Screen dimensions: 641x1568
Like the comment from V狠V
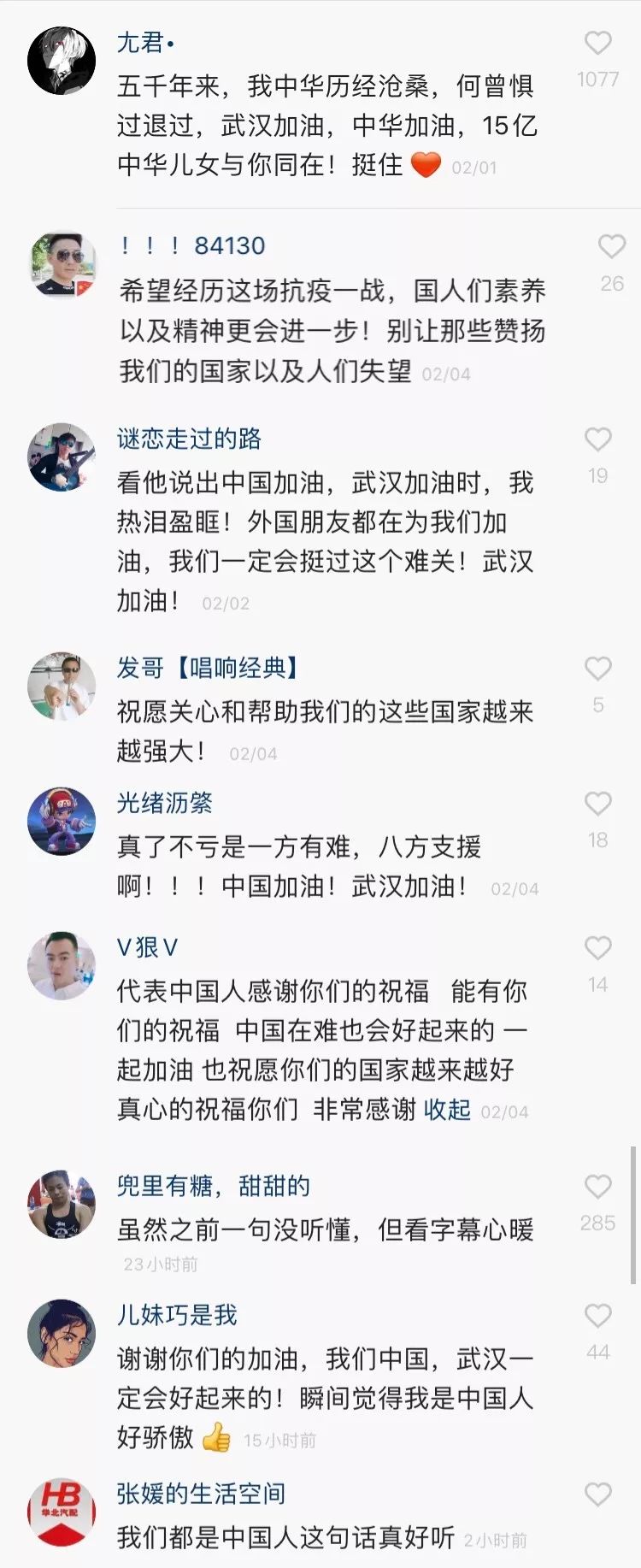597,947
